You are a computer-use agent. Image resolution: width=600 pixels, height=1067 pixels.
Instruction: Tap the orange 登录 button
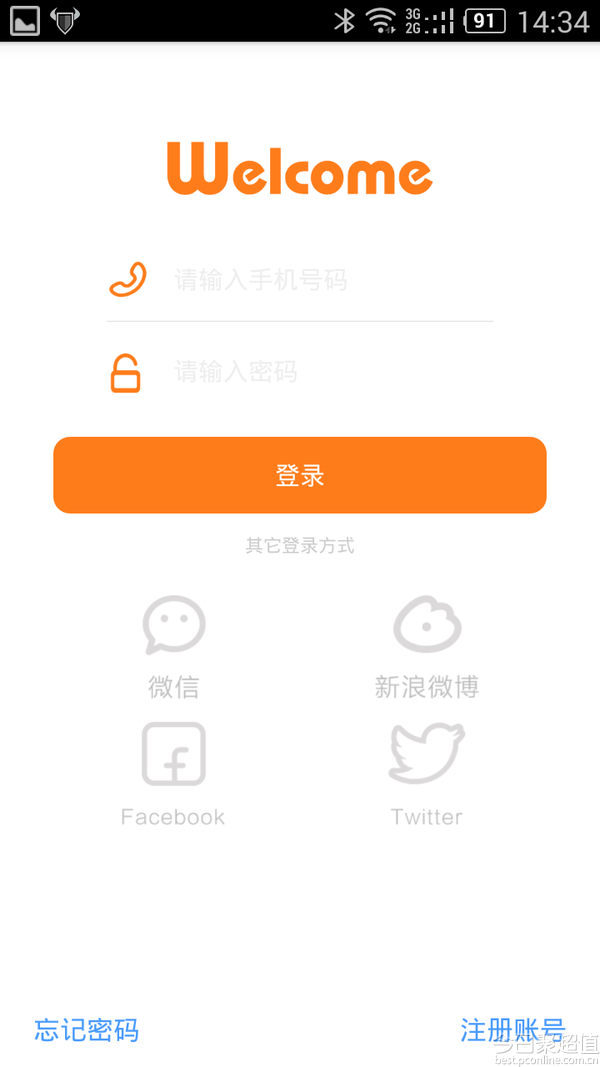300,475
